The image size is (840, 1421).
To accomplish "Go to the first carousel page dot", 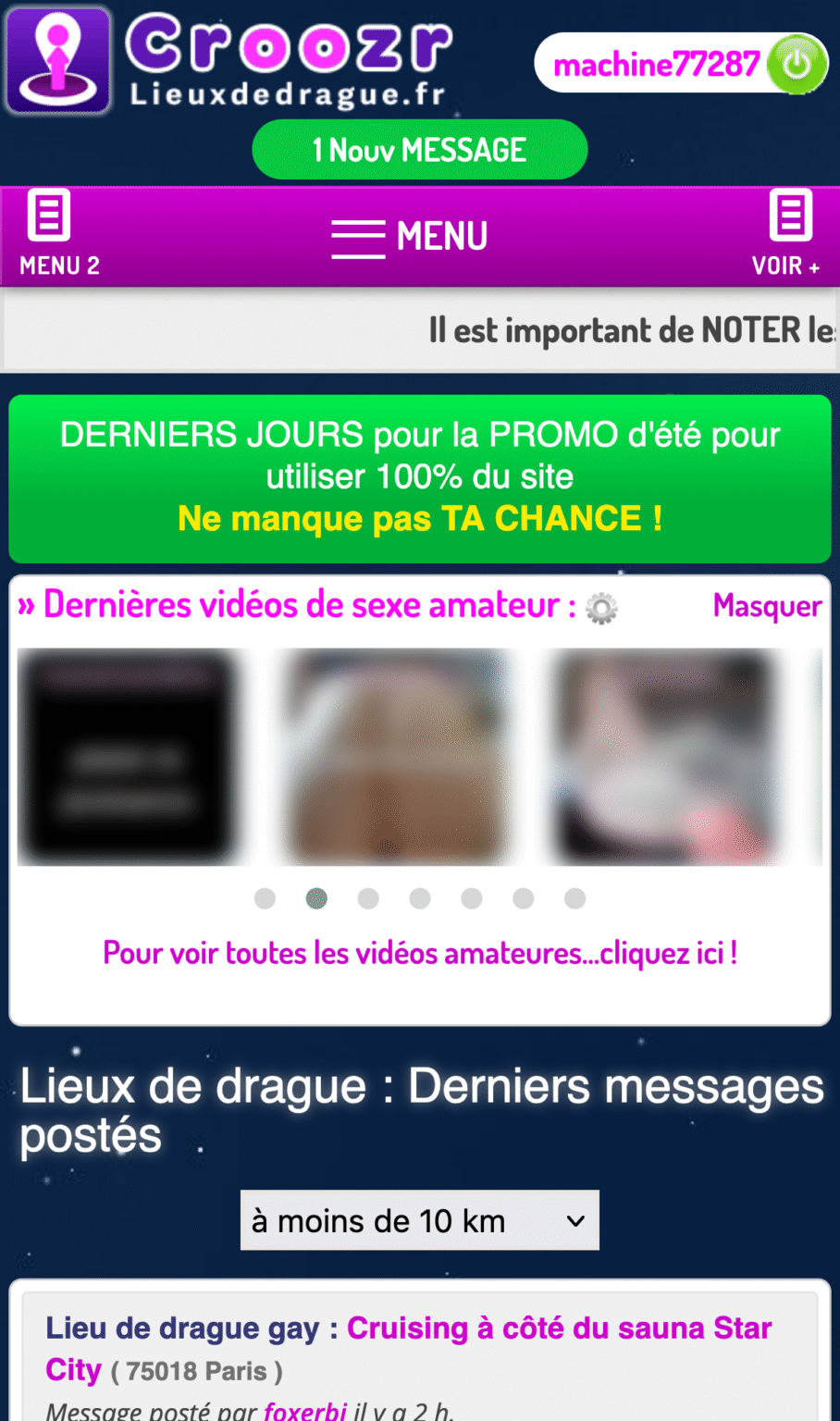I will (x=265, y=898).
